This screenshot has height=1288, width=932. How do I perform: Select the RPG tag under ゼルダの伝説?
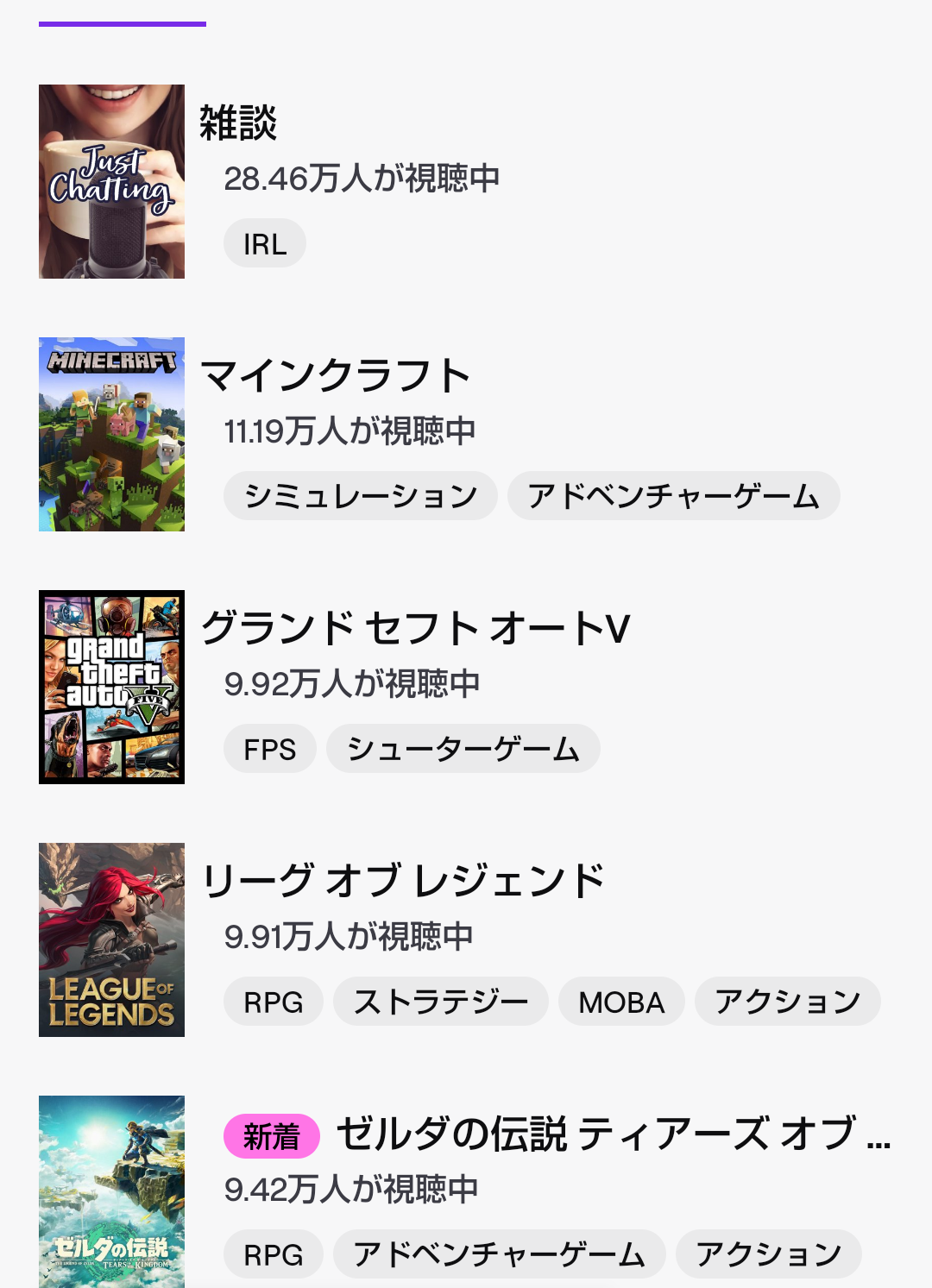273,1254
